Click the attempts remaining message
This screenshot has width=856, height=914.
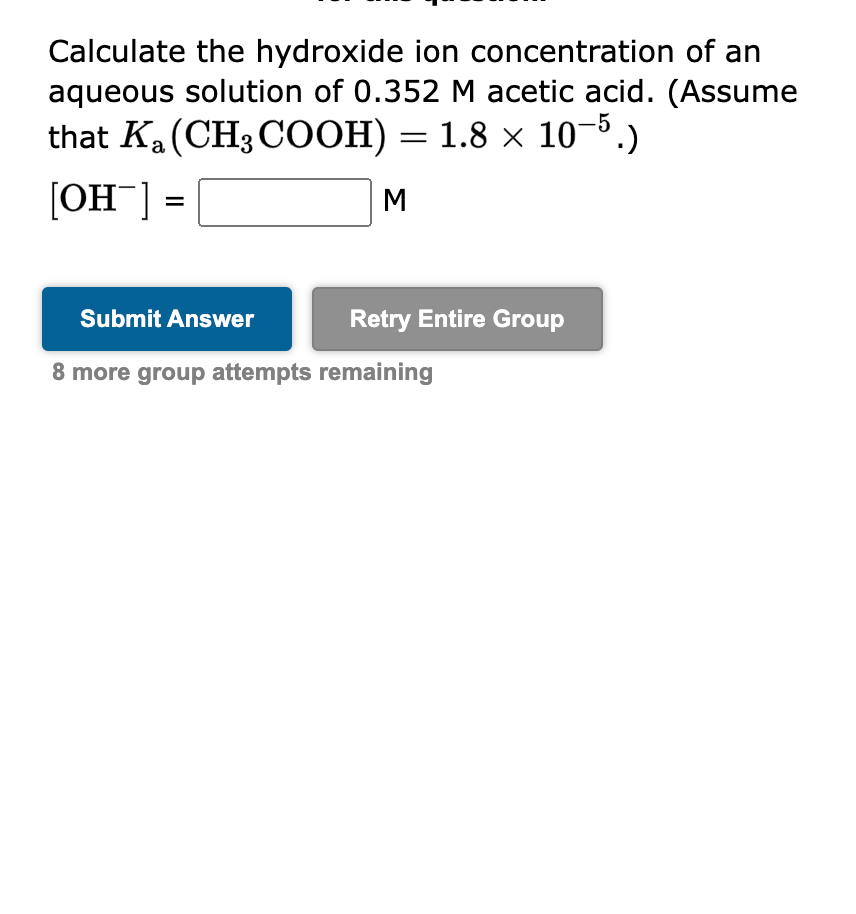[x=242, y=371]
